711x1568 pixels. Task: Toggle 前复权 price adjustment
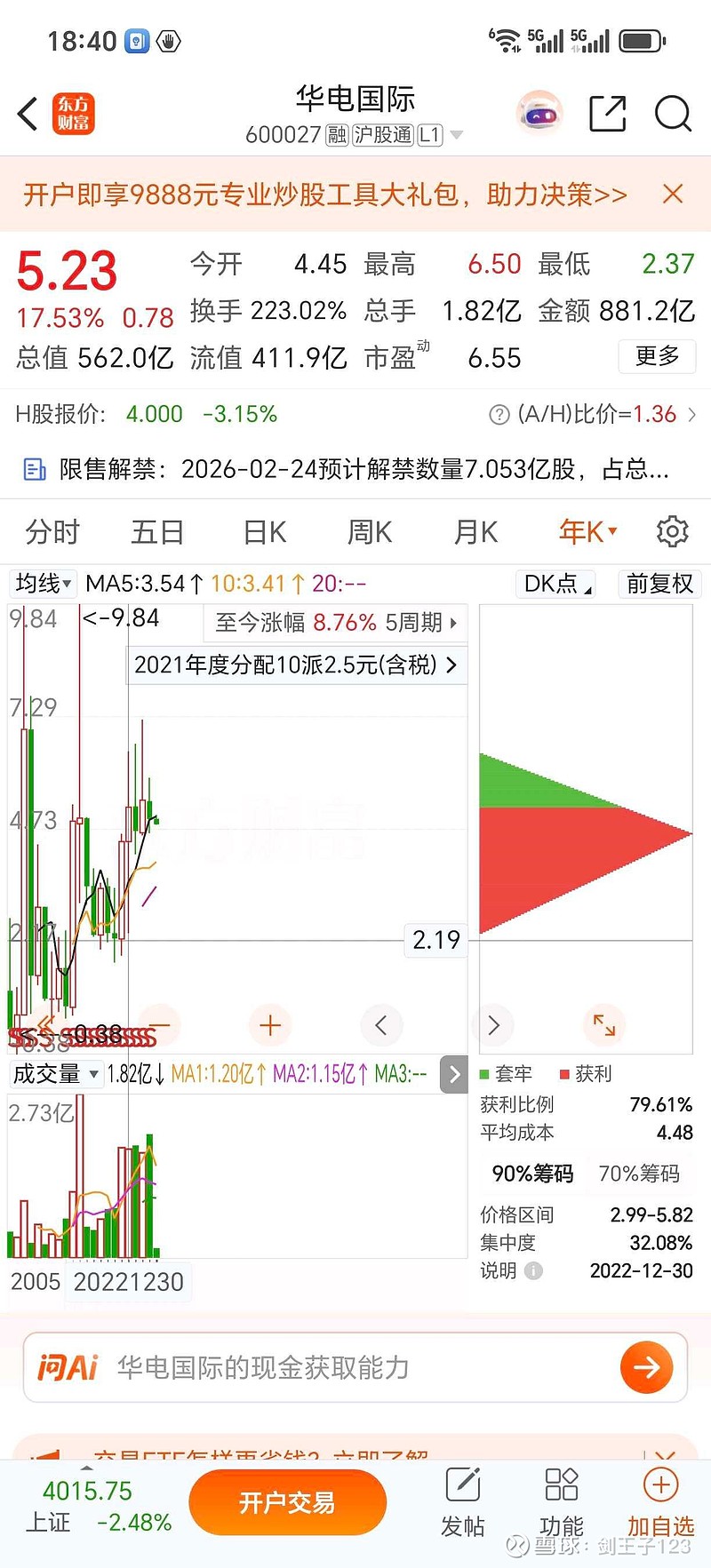tap(659, 584)
